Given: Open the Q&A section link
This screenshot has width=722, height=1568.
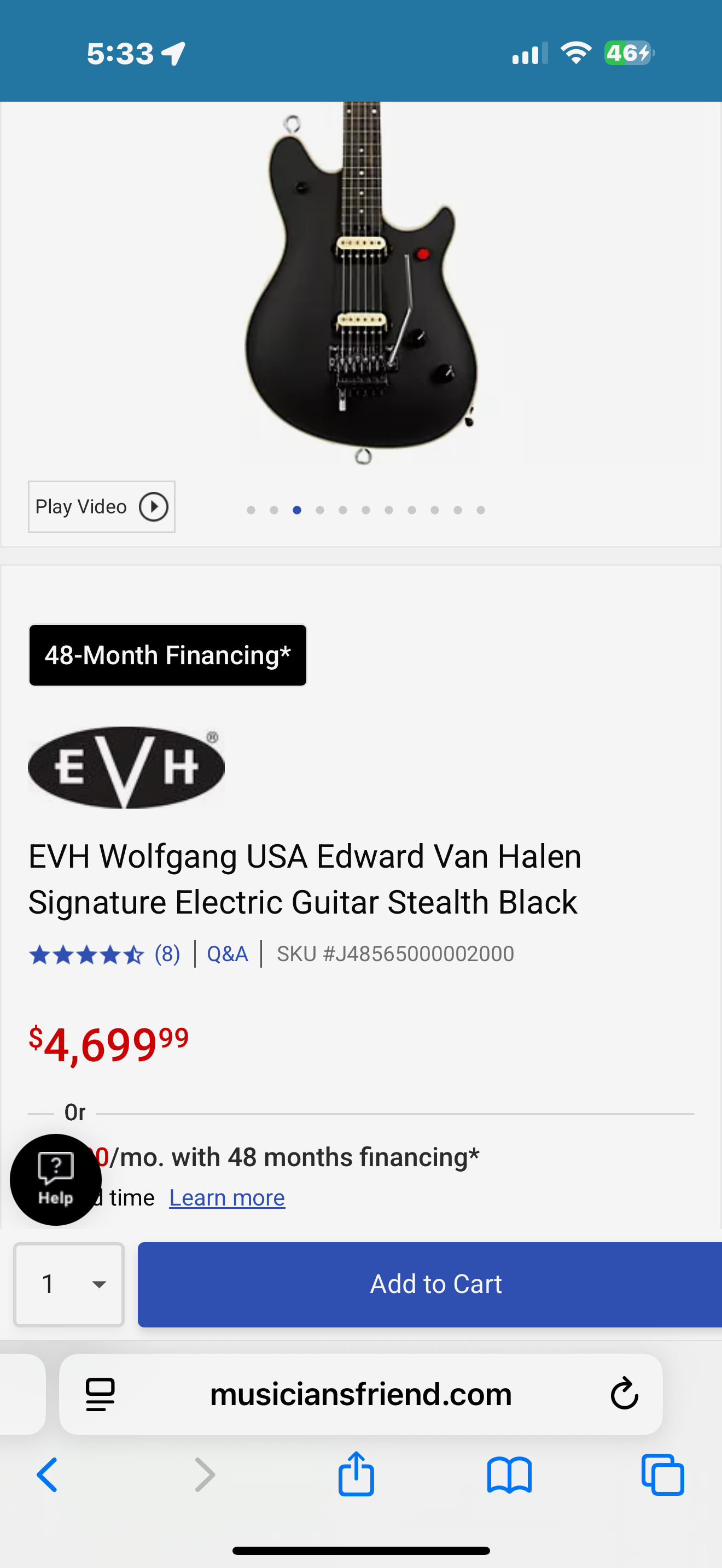Looking at the screenshot, I should point(227,954).
